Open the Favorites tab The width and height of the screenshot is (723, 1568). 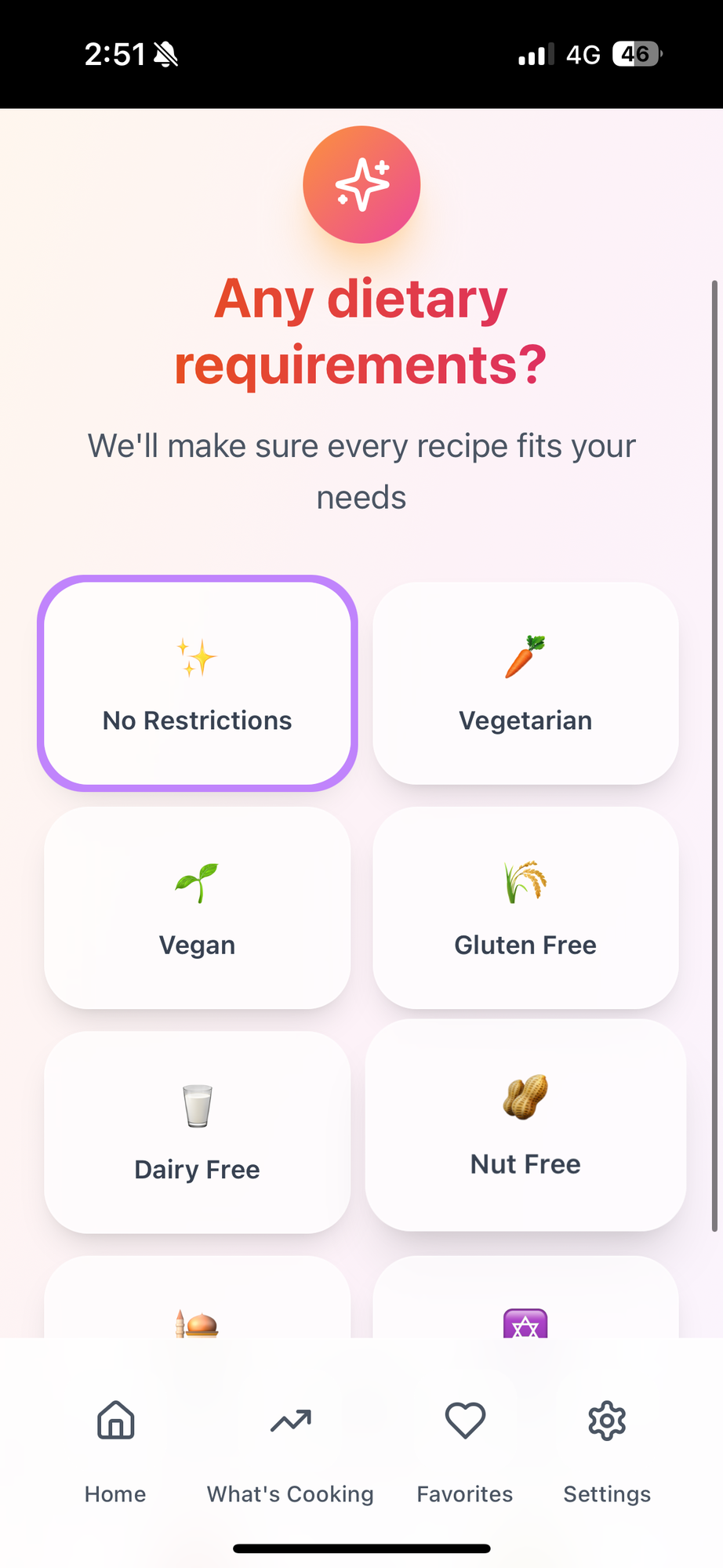[465, 1449]
